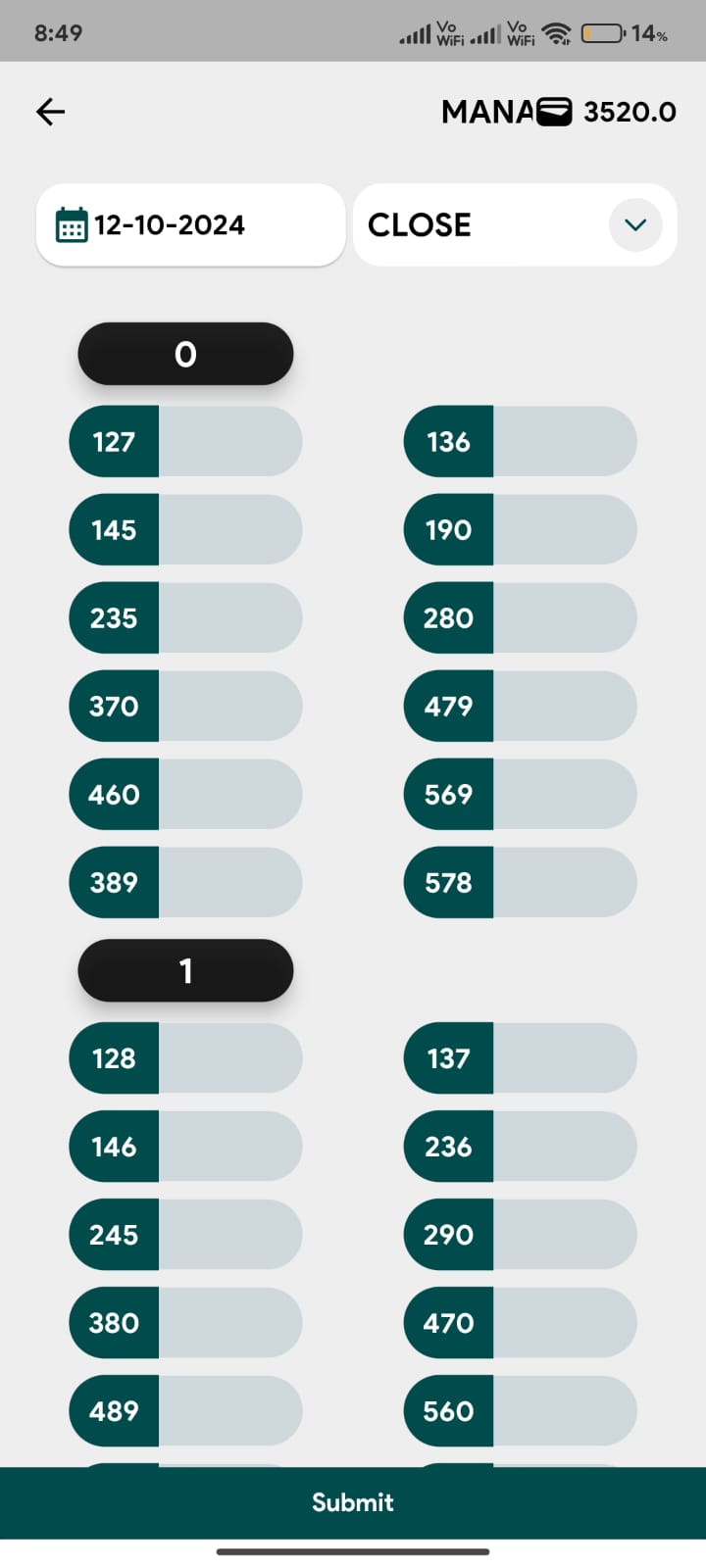Tap the field for panna 380
Viewport: 706px width, 1568px height.
point(228,1323)
